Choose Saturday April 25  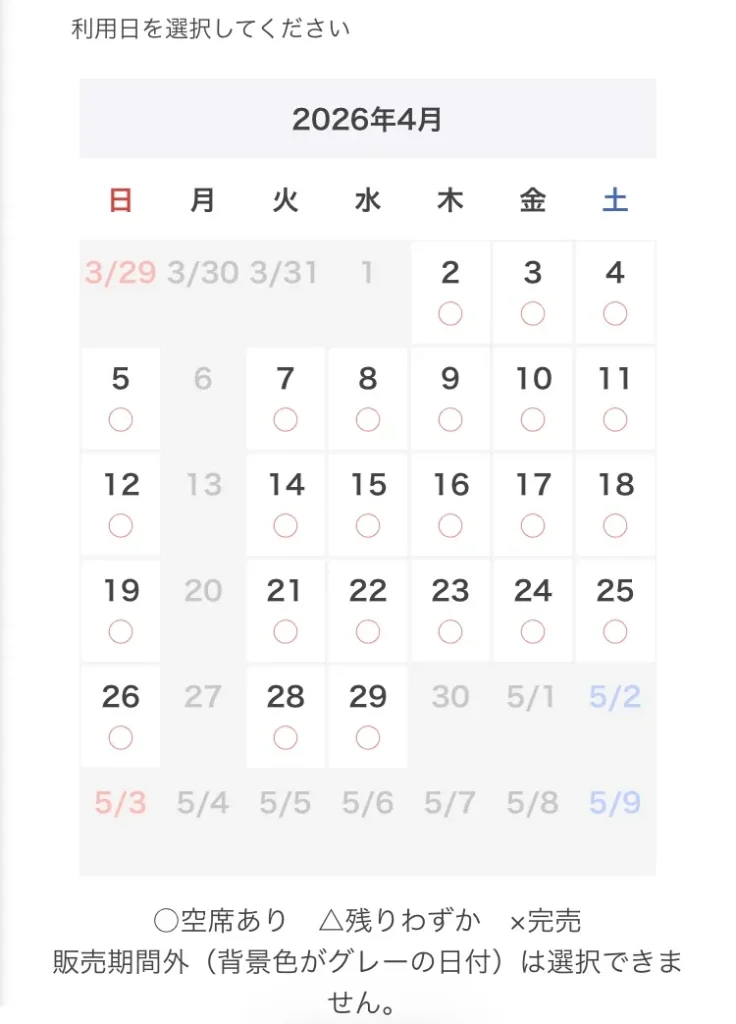click(x=615, y=610)
